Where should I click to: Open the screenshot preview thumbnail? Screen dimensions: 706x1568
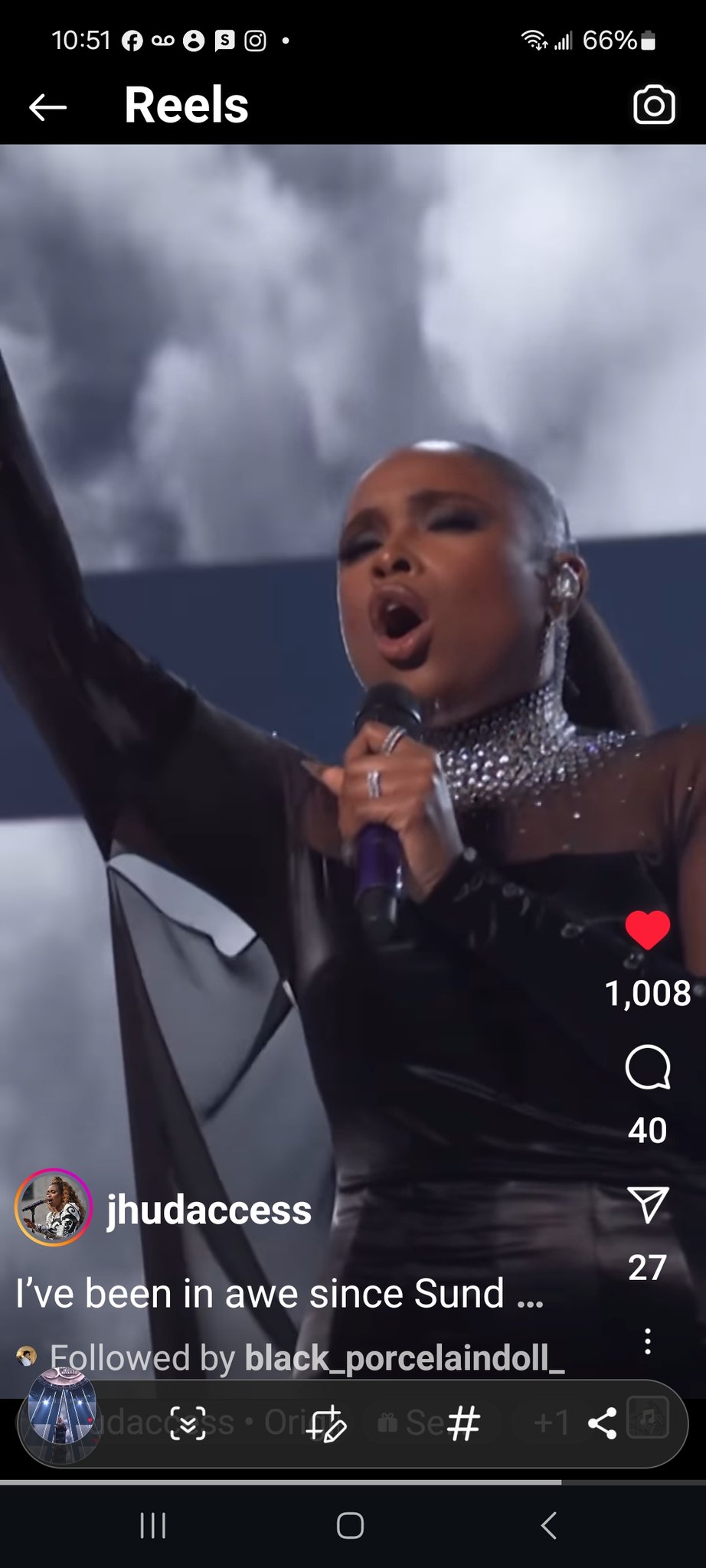tap(61, 1424)
